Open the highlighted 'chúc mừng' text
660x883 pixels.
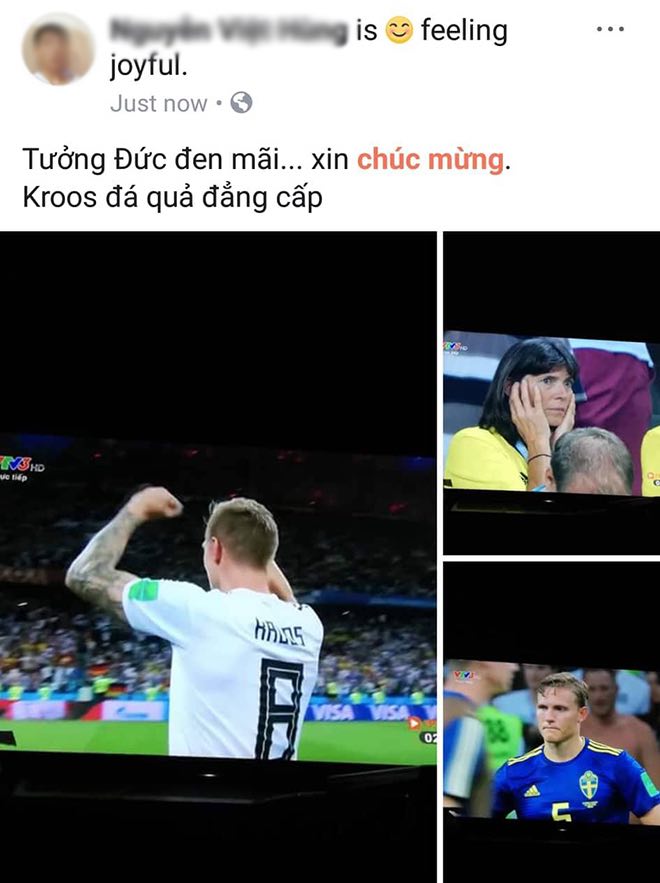[x=430, y=160]
